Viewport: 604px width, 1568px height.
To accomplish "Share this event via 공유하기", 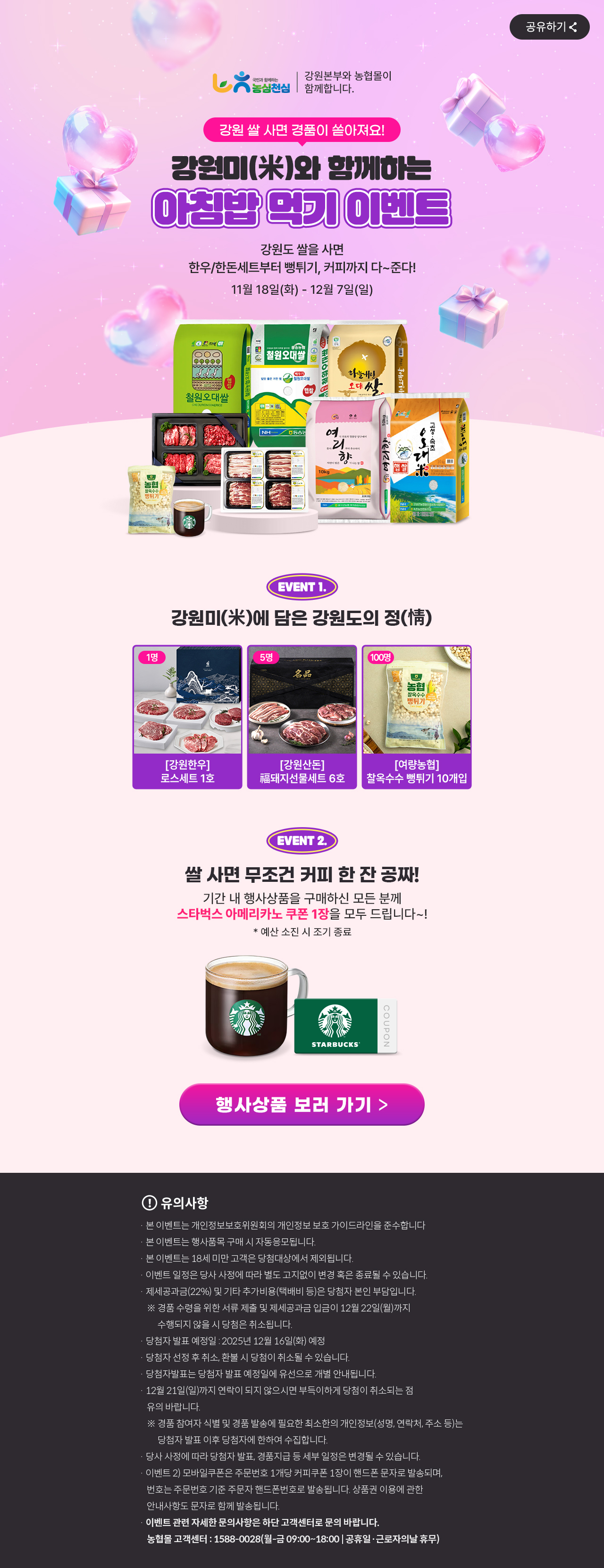I will tap(549, 27).
